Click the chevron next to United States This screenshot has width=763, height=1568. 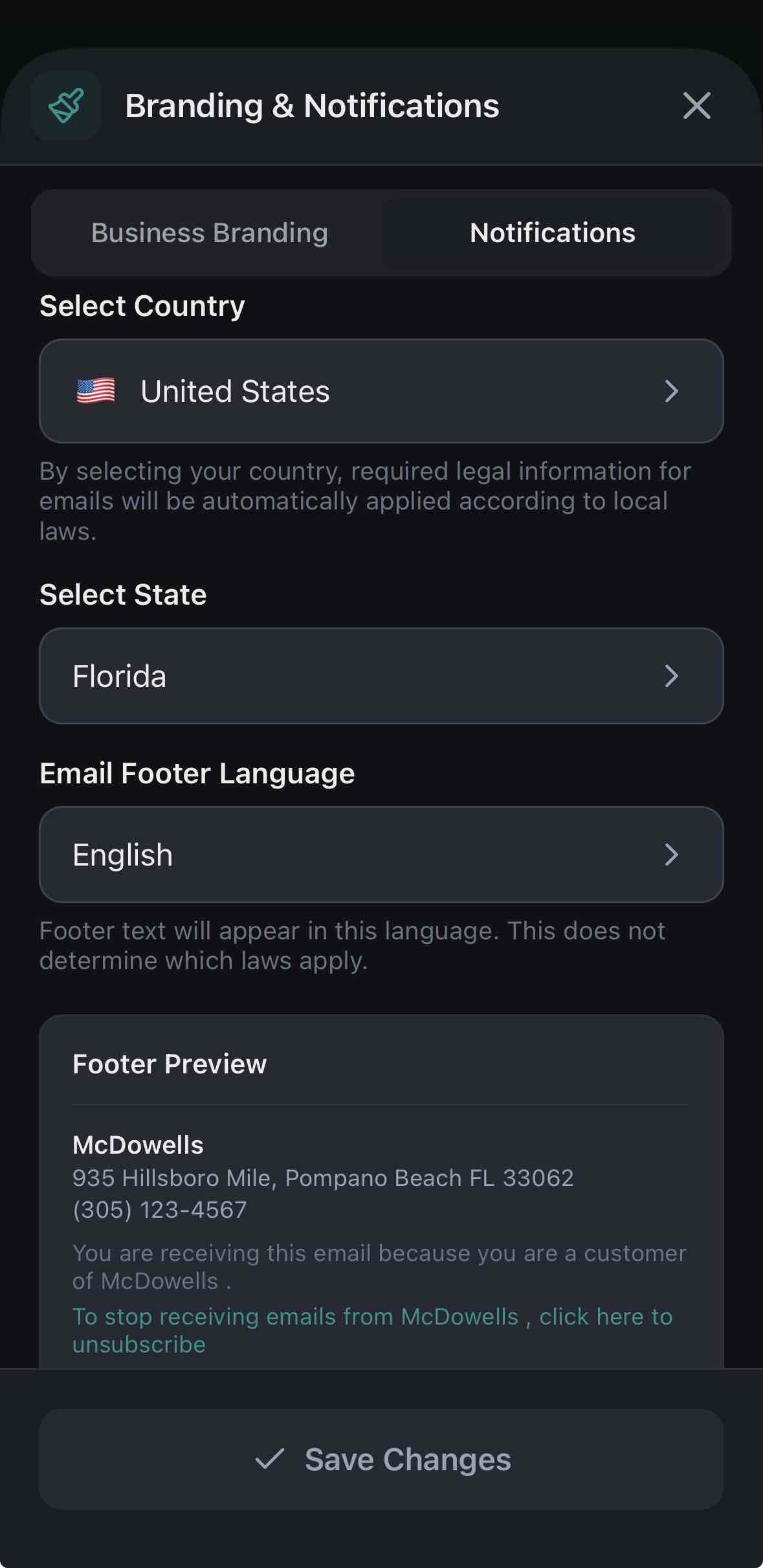(672, 390)
